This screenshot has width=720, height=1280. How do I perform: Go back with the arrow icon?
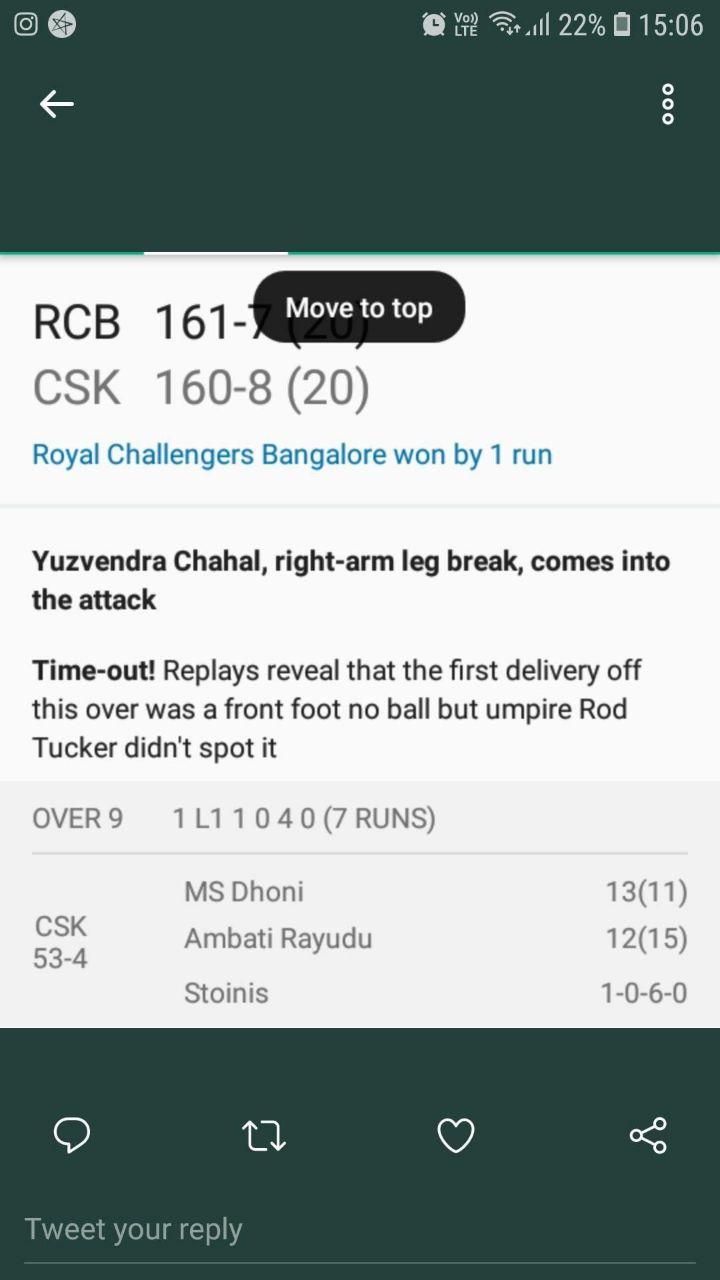(57, 104)
